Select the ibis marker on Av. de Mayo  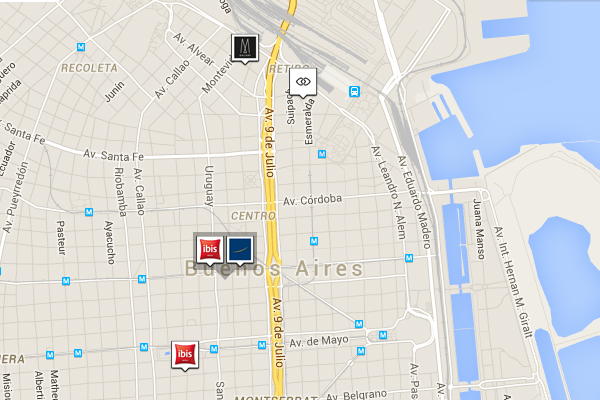[185, 354]
